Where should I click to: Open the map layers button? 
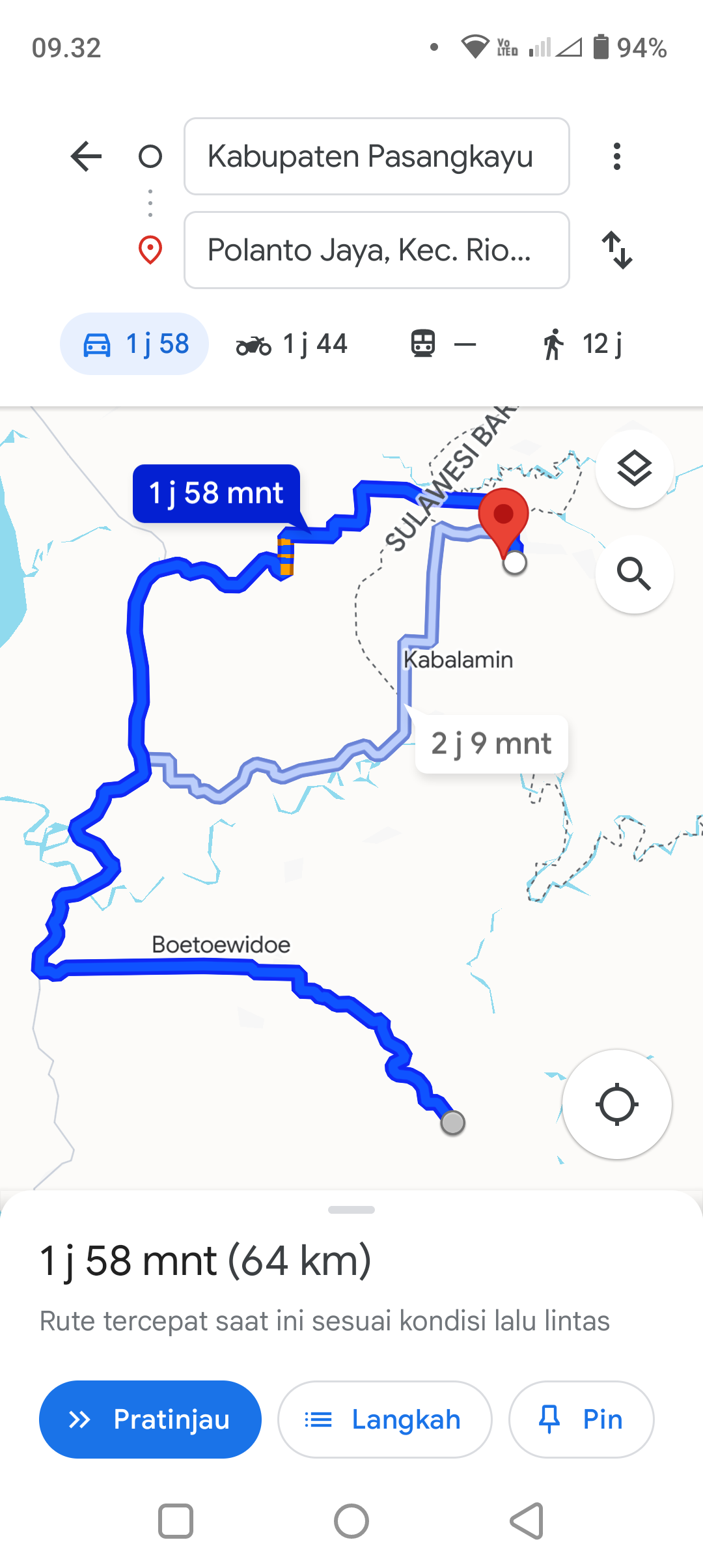click(635, 469)
